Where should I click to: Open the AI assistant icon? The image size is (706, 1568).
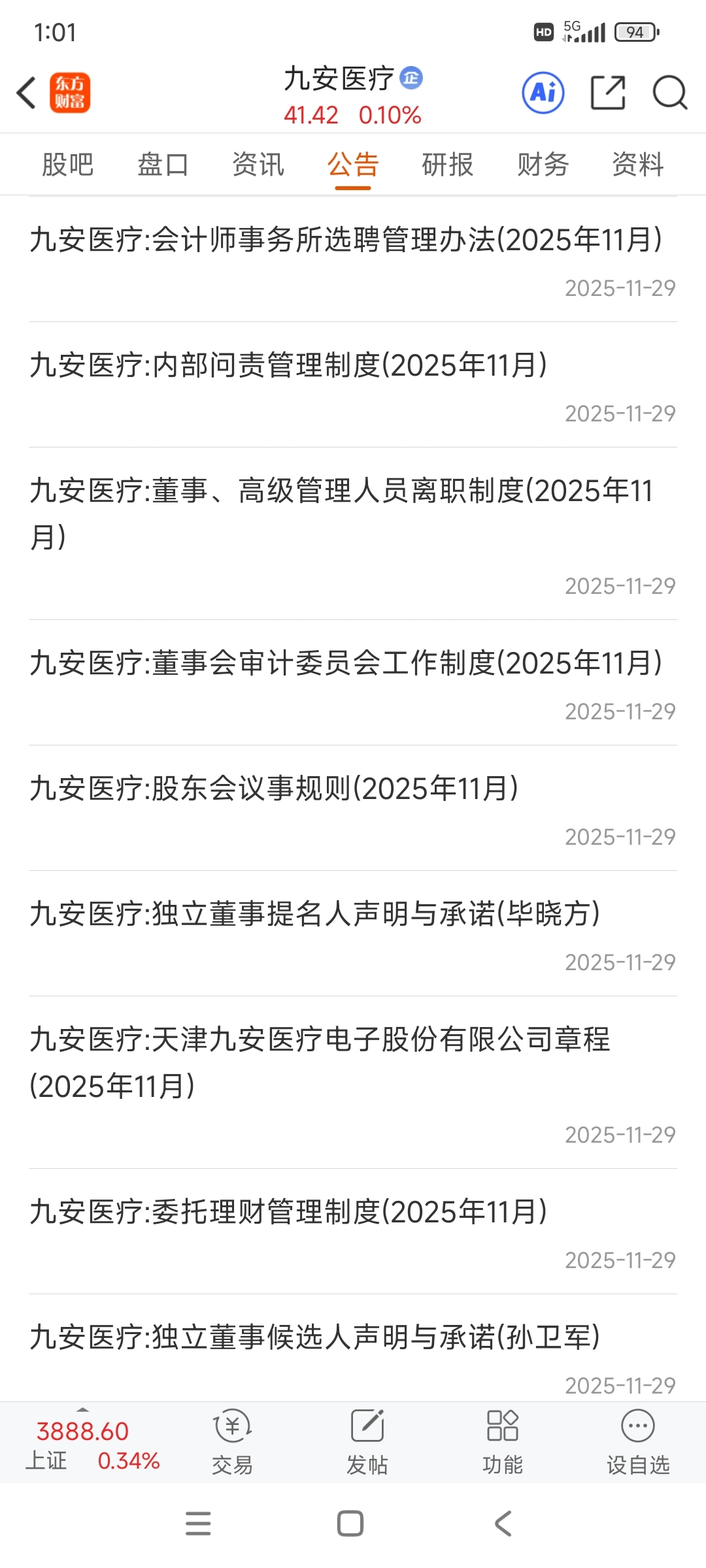543,93
